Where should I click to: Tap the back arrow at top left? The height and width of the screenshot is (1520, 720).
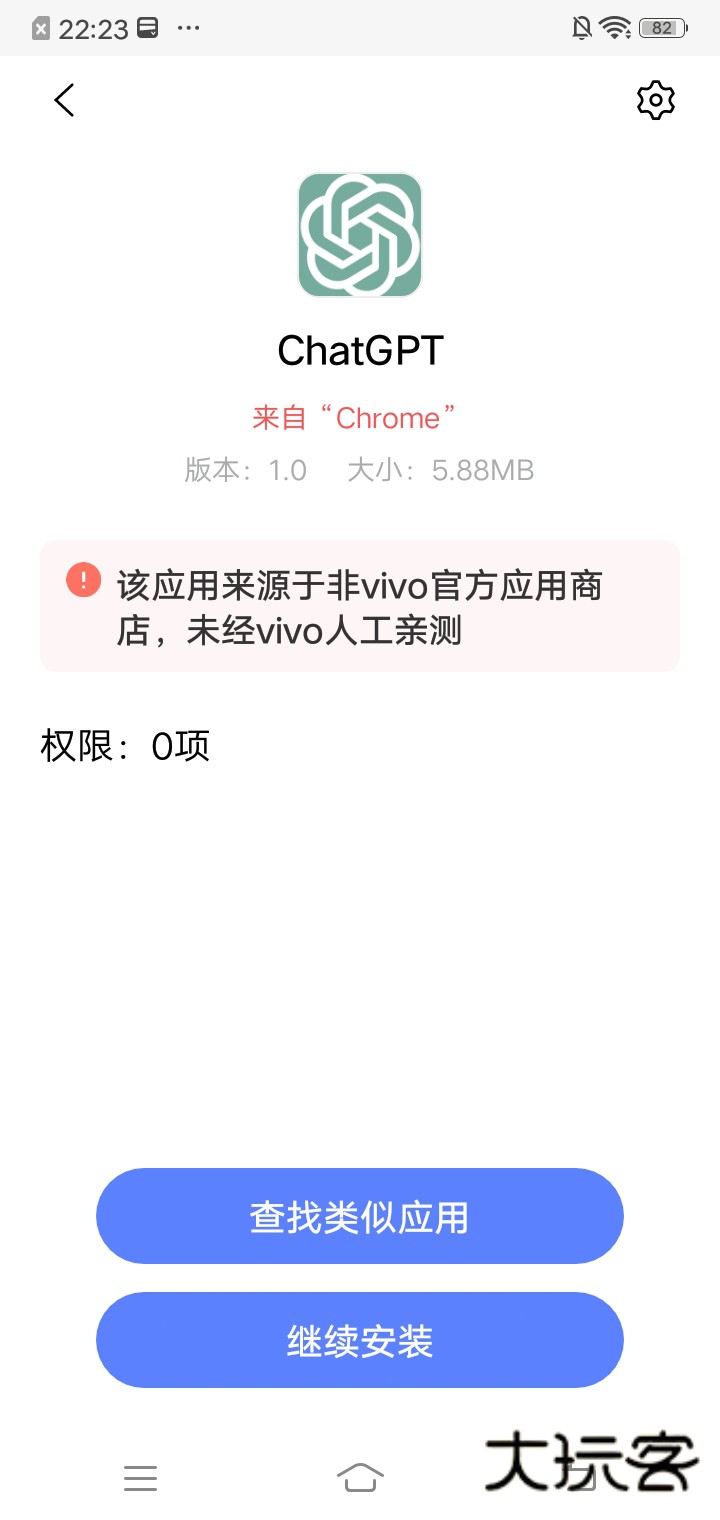pyautogui.click(x=64, y=100)
